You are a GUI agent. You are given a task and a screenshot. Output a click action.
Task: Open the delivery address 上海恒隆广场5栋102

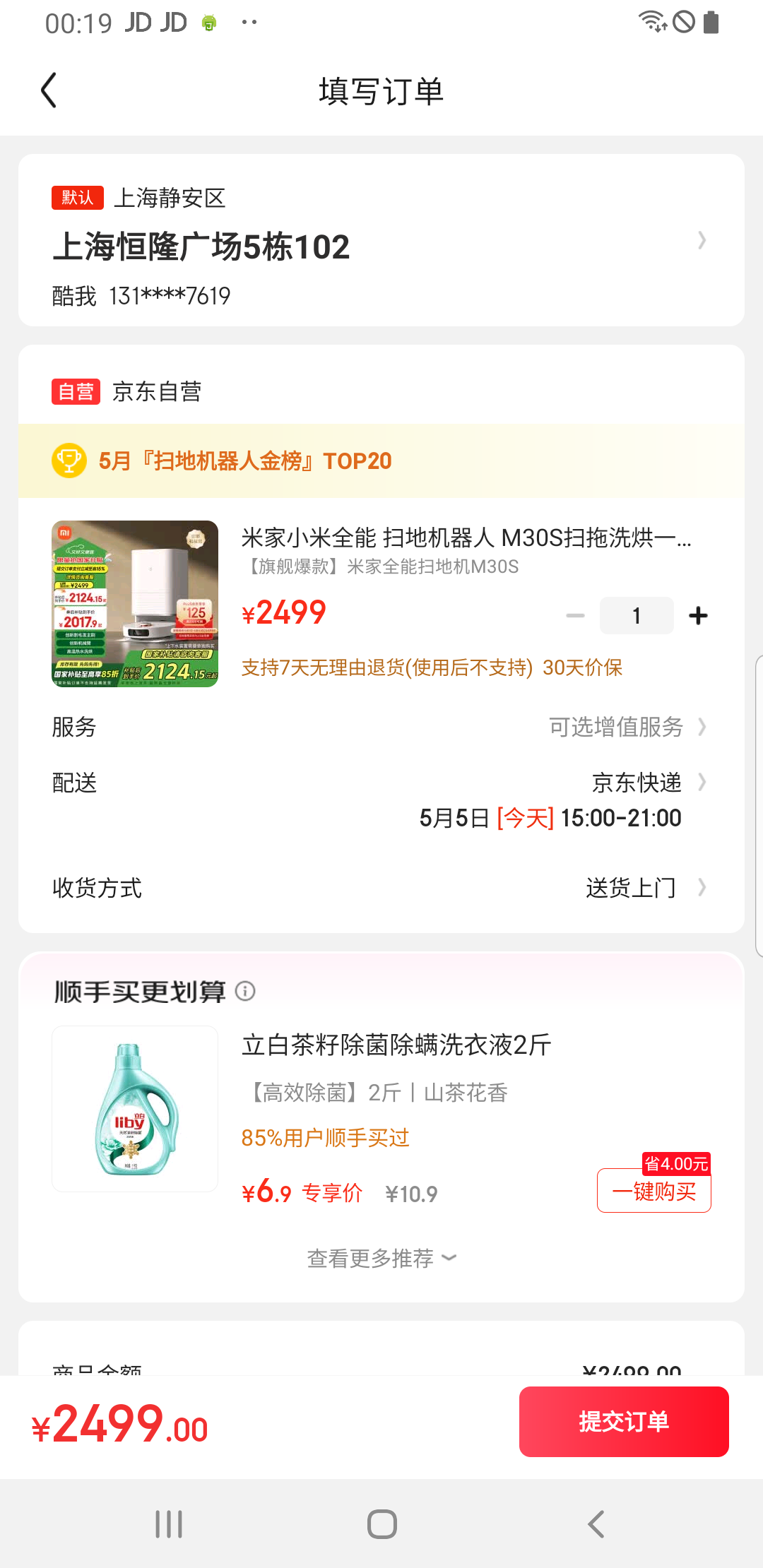tap(381, 240)
